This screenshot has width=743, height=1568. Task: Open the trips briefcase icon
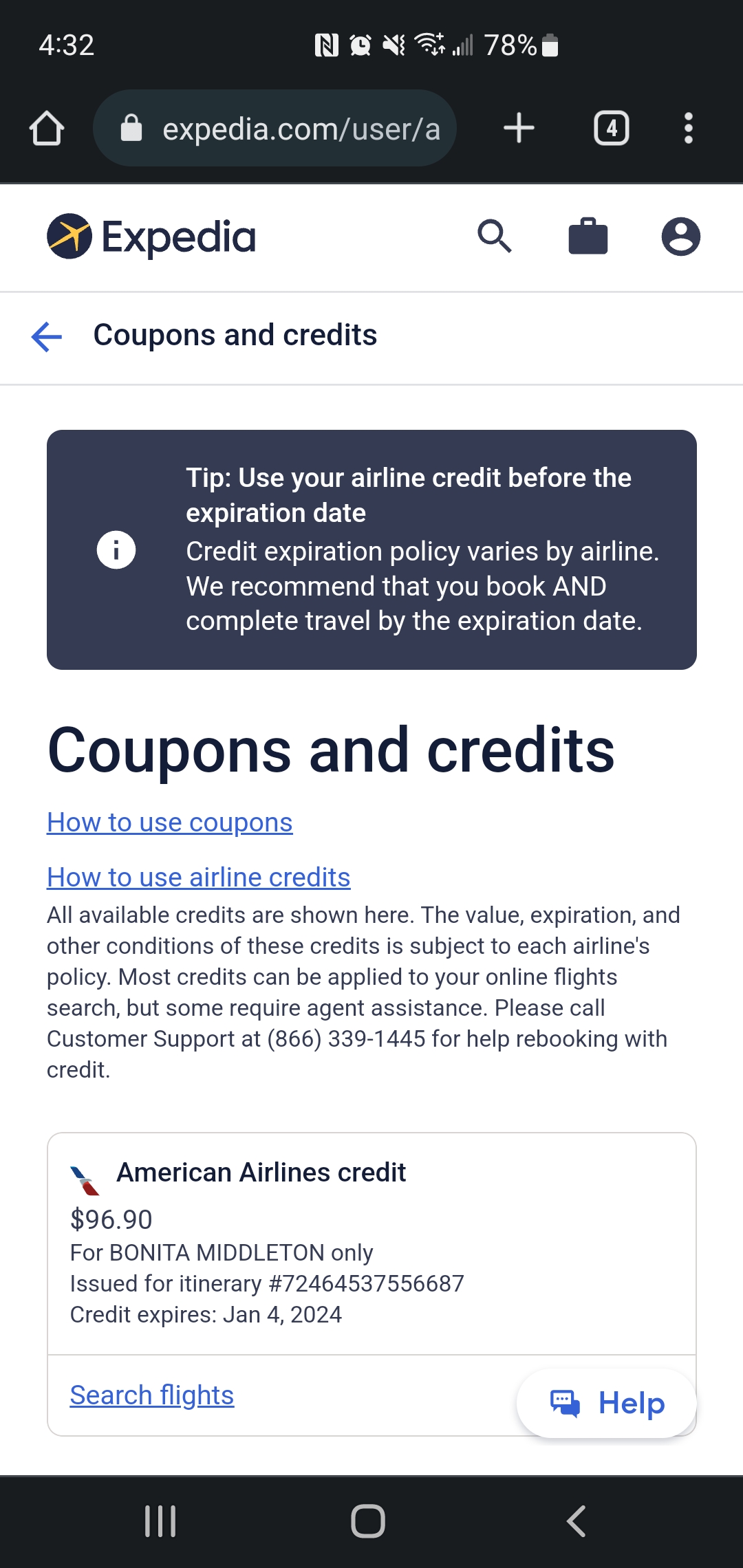[x=588, y=237]
